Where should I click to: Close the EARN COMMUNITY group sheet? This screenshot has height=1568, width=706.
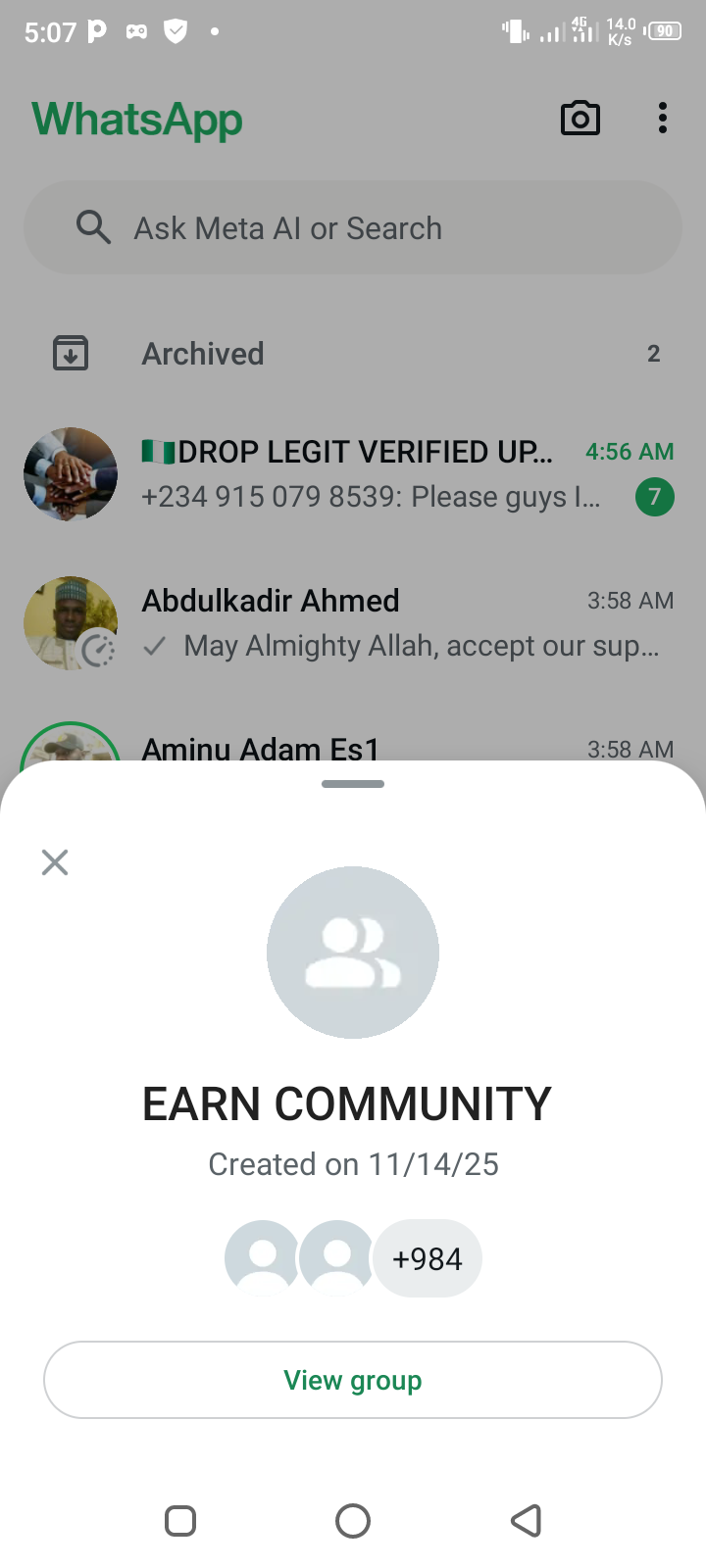point(55,862)
